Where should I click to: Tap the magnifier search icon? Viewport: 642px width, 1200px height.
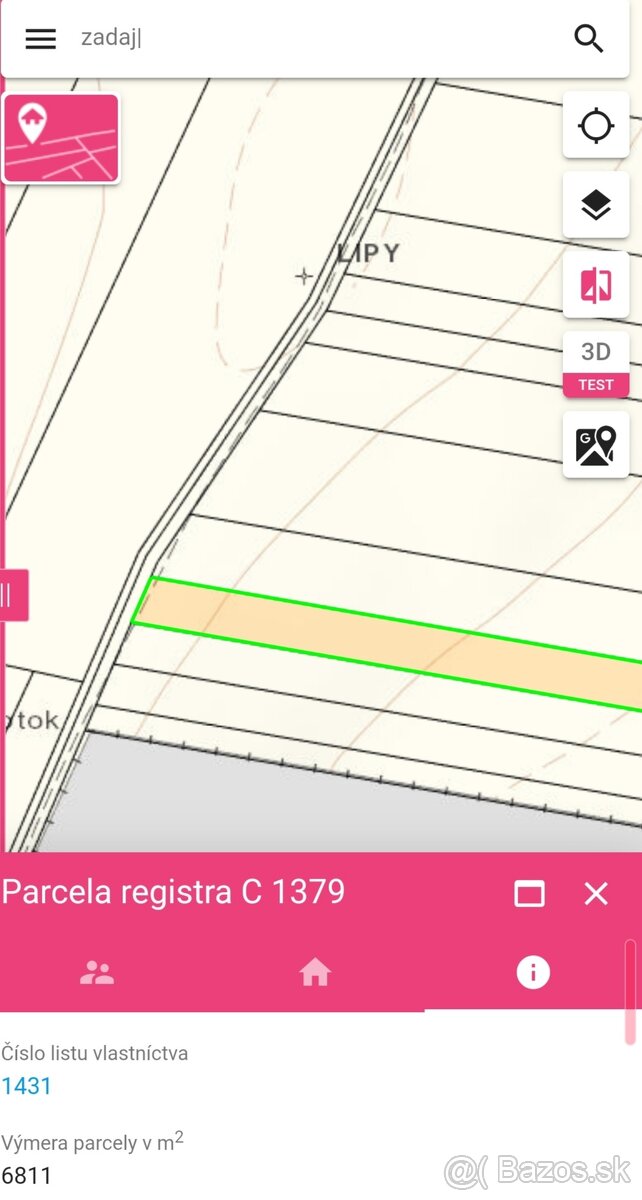point(589,39)
